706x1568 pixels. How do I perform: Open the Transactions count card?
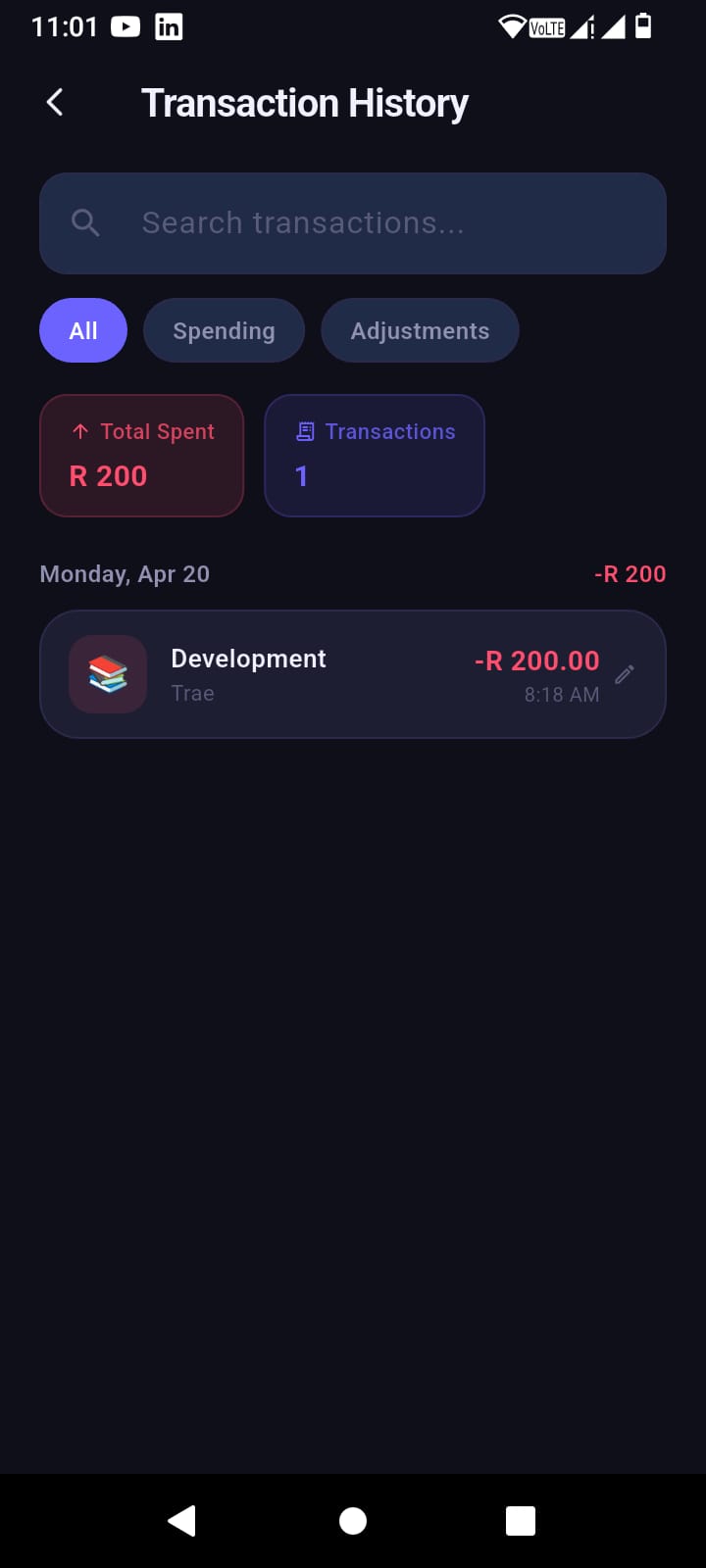(x=375, y=456)
